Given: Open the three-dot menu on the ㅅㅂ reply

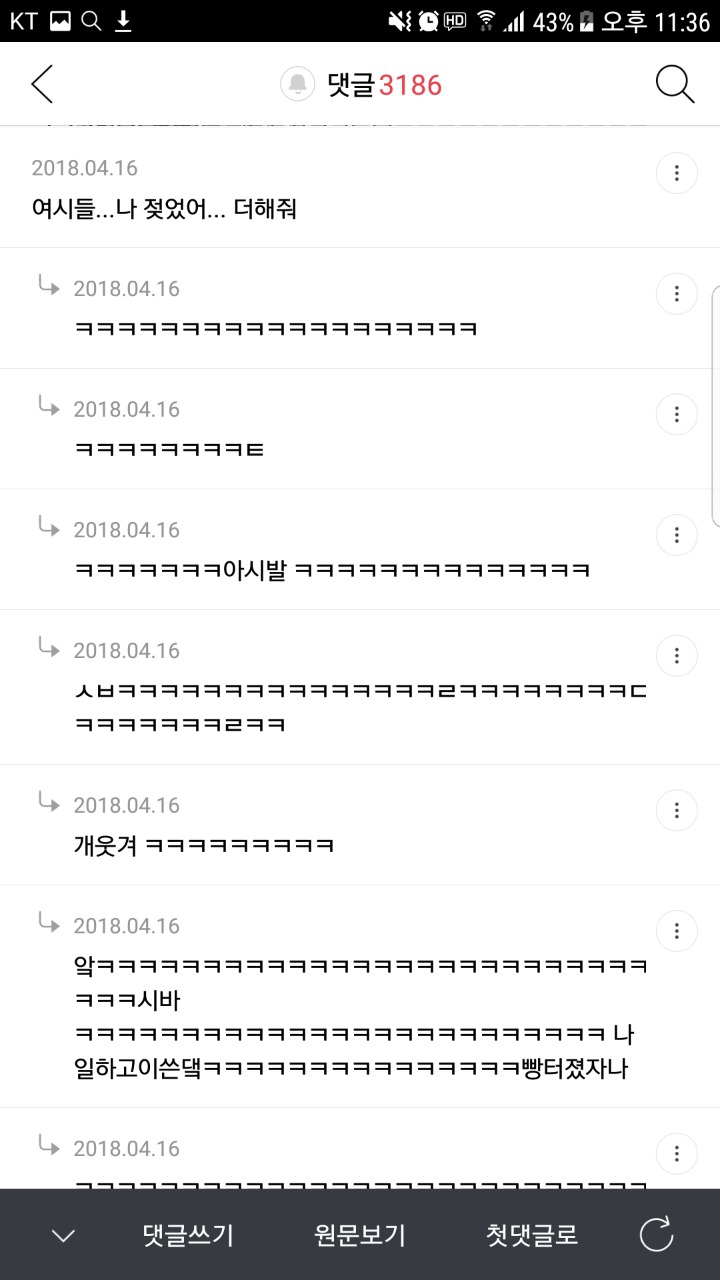Looking at the screenshot, I should click(677, 656).
